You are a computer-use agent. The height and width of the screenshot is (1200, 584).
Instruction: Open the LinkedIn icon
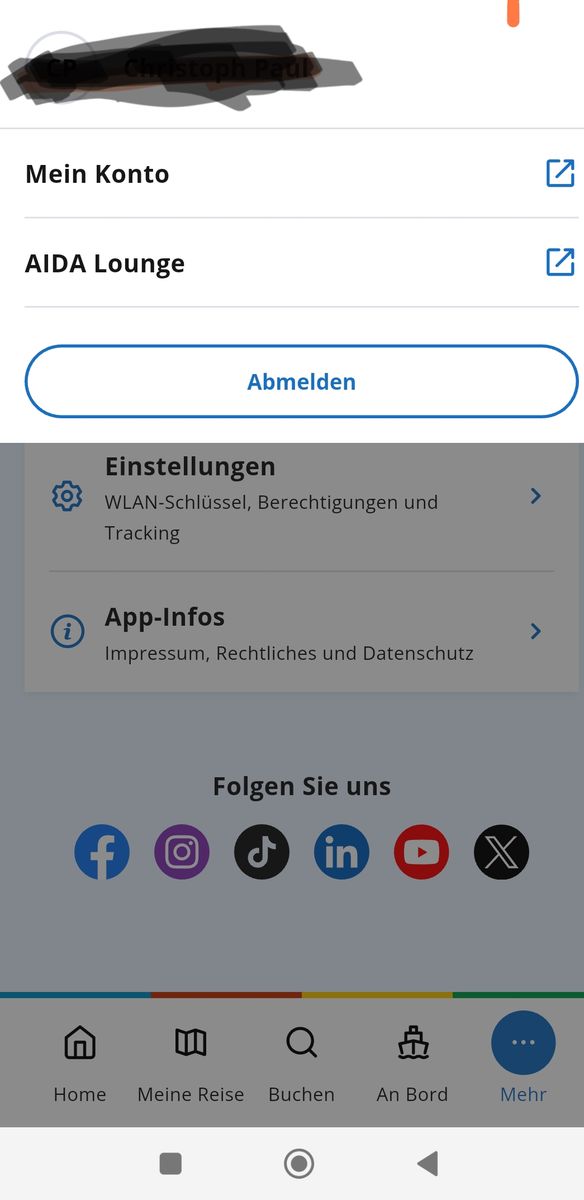342,852
